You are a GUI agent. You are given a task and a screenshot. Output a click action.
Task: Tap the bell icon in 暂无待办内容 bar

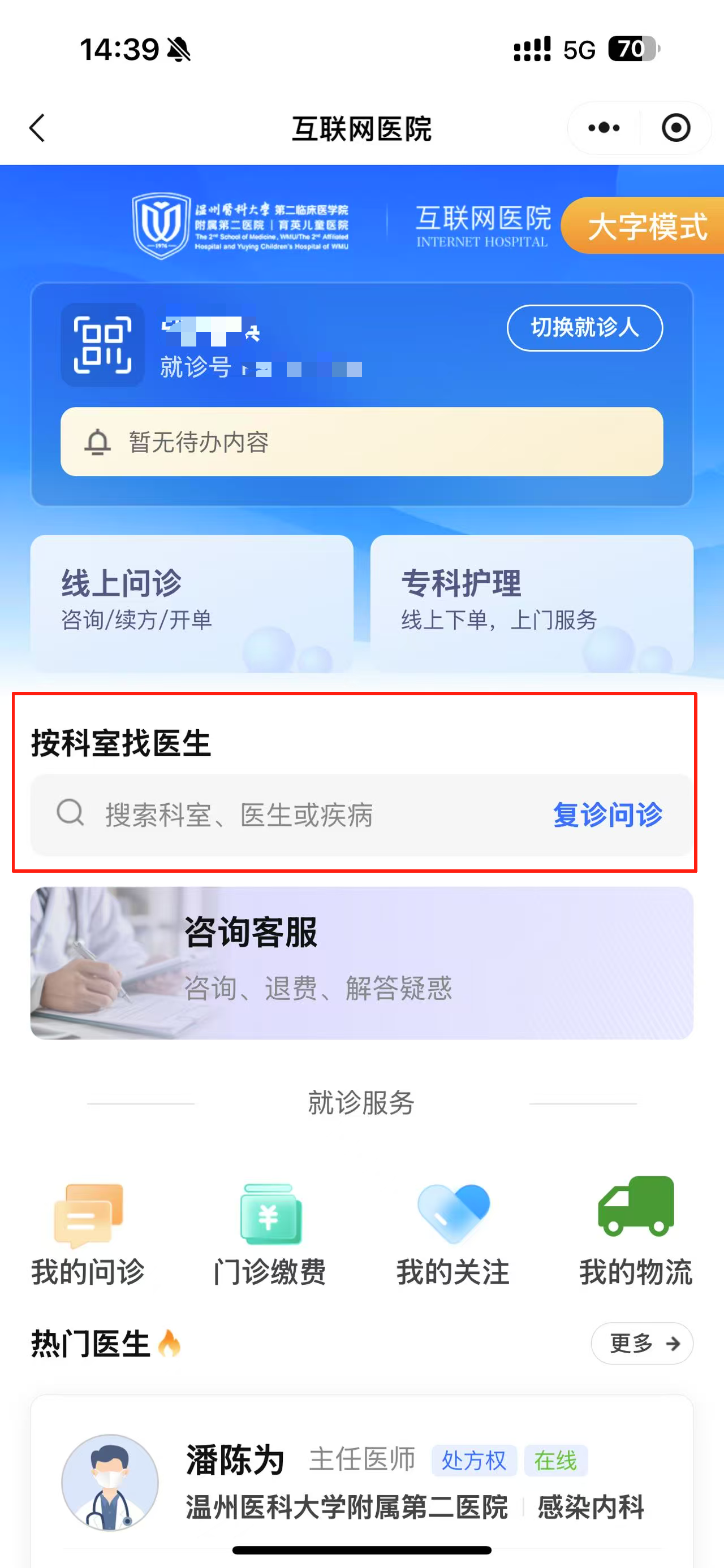click(98, 443)
